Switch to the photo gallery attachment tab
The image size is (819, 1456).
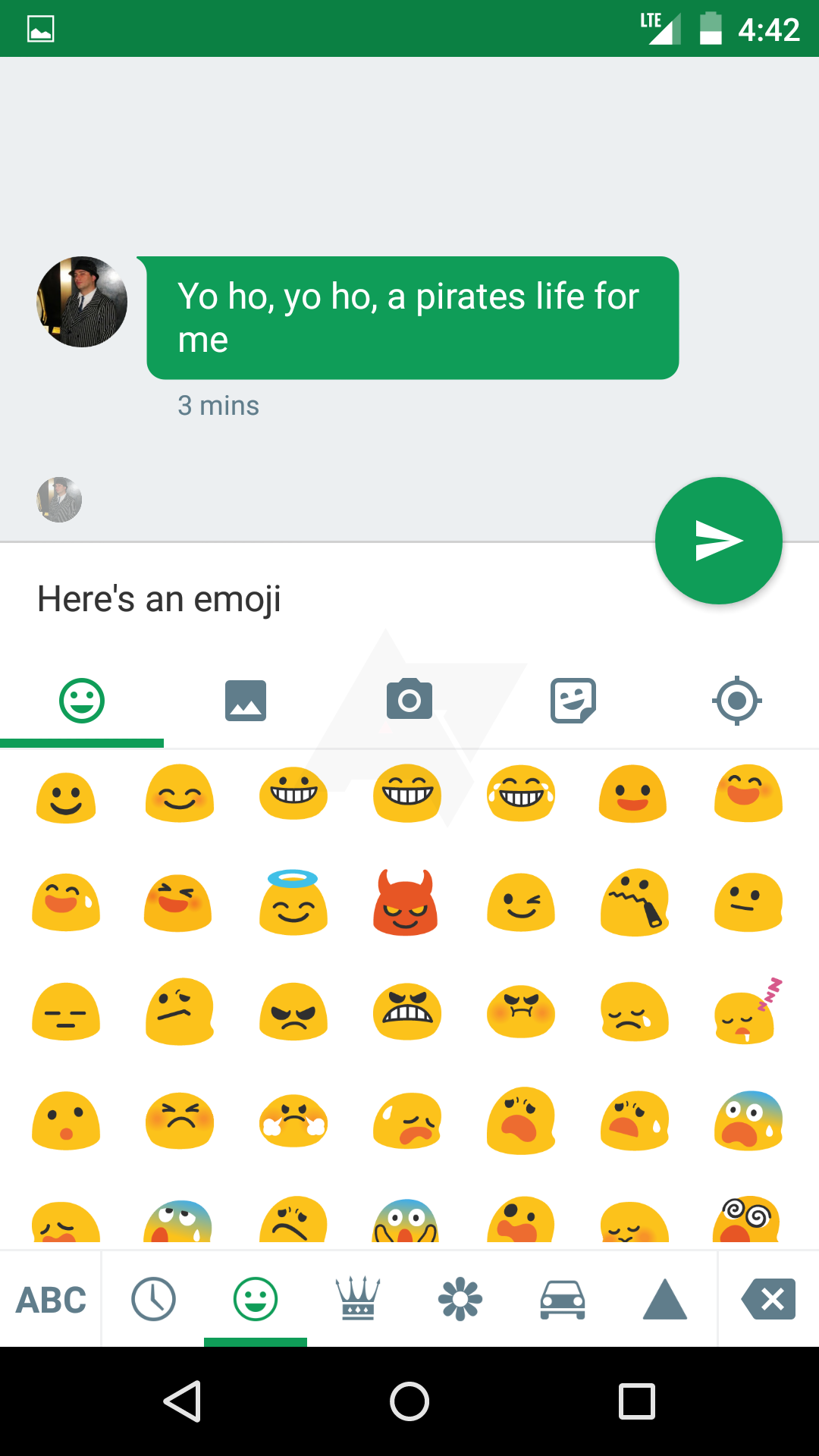coord(246,701)
